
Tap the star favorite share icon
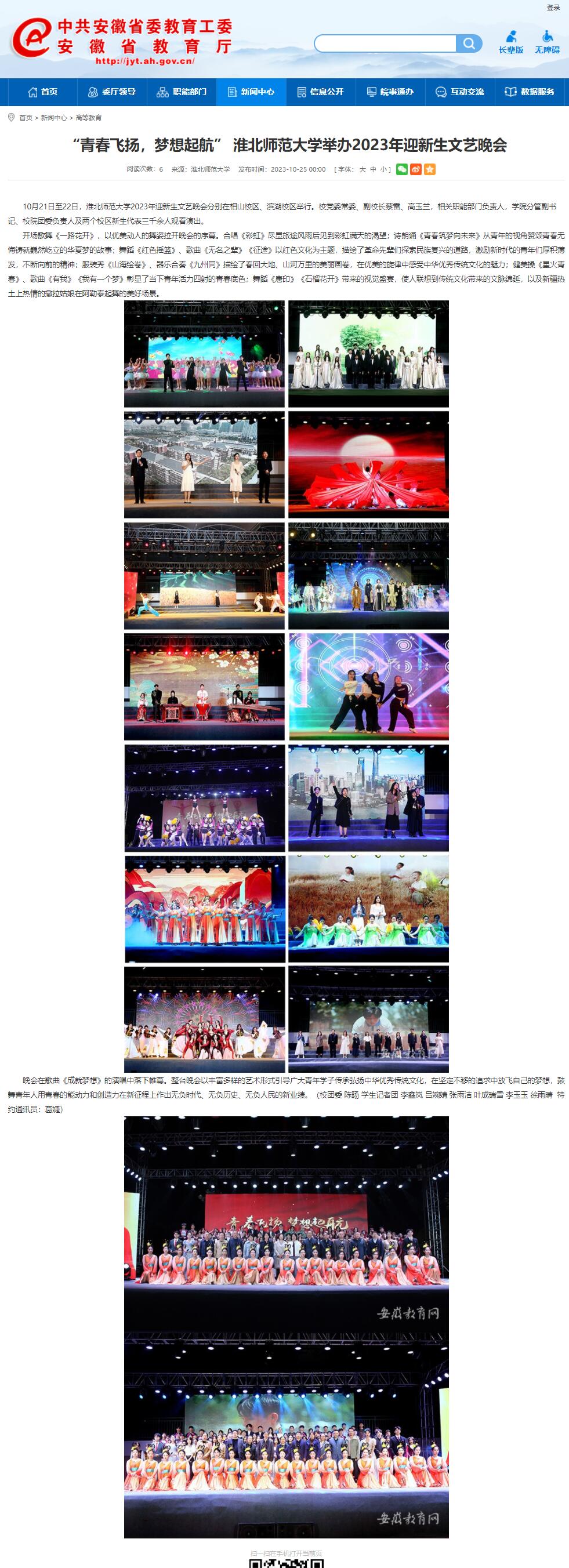click(x=430, y=169)
